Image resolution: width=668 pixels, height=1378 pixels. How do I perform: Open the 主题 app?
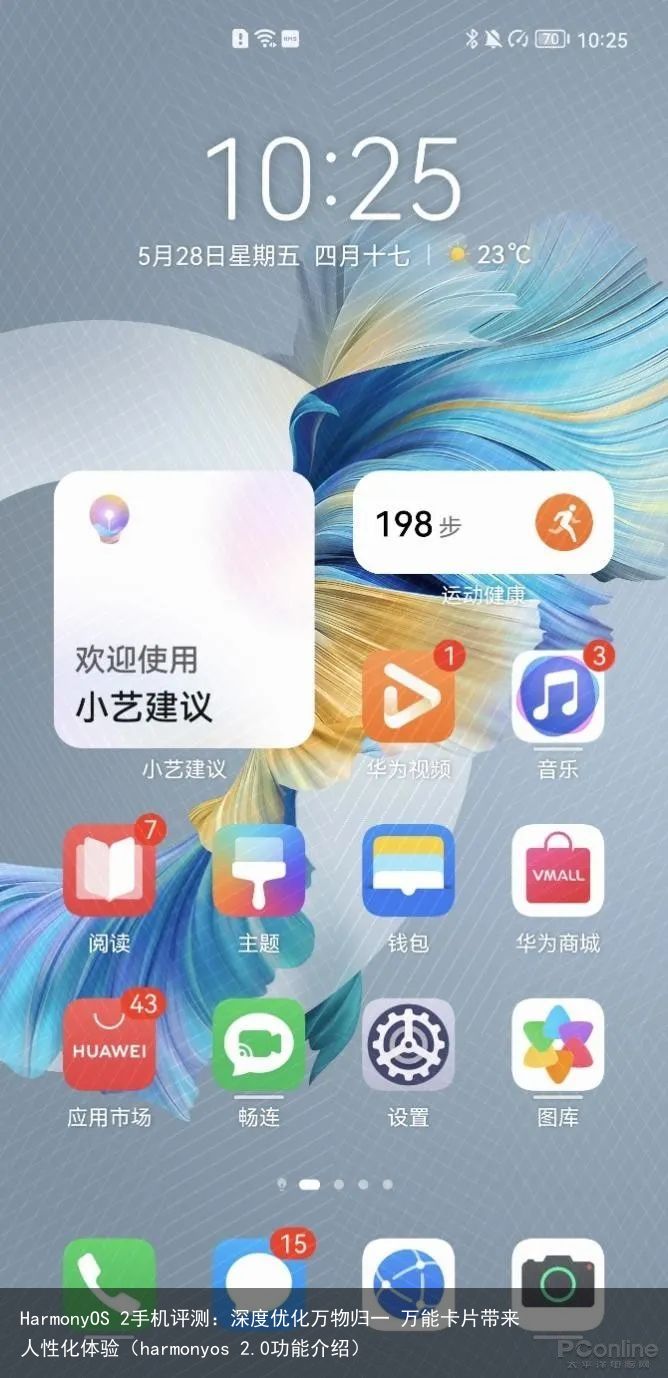tap(258, 870)
